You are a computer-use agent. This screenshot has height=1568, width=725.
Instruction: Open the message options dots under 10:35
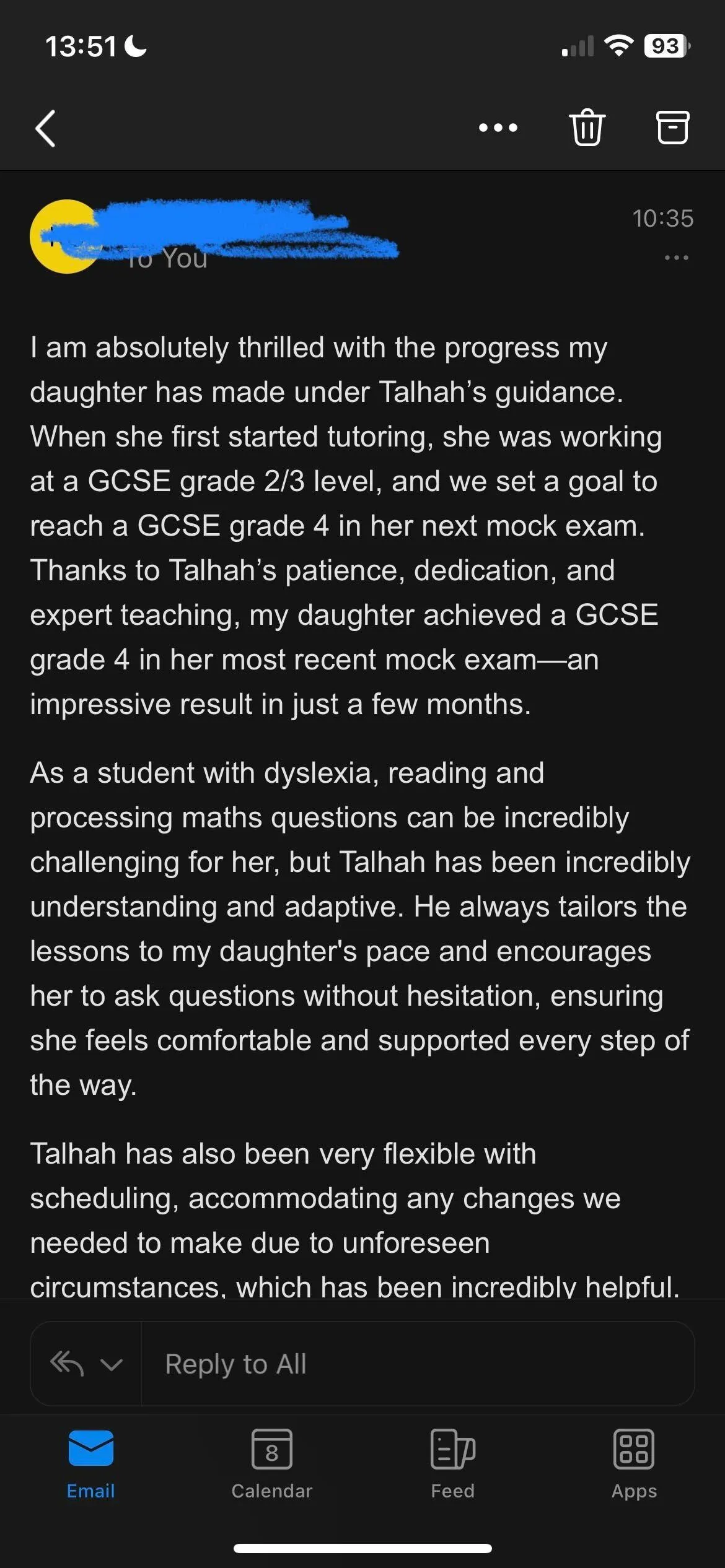pyautogui.click(x=676, y=258)
